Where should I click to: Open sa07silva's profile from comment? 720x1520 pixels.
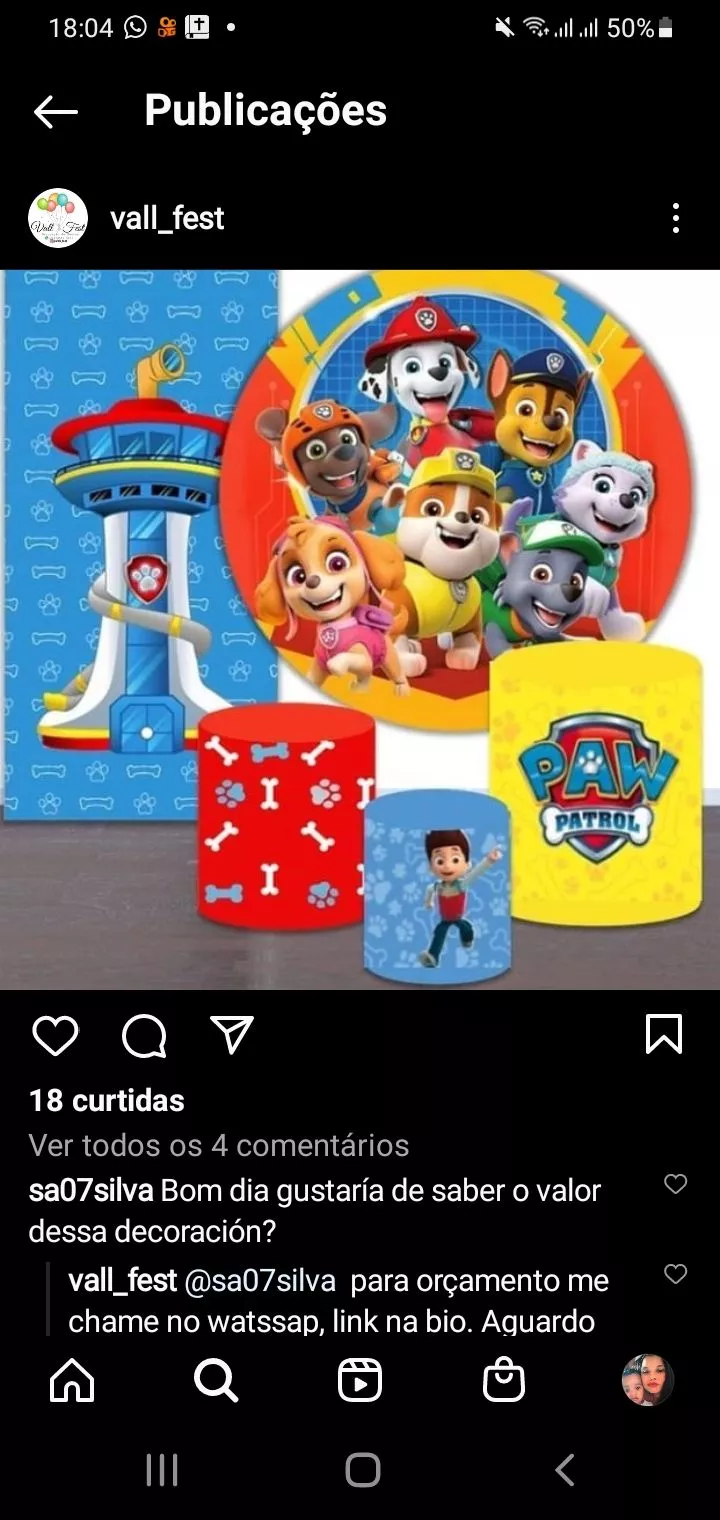(90, 1191)
